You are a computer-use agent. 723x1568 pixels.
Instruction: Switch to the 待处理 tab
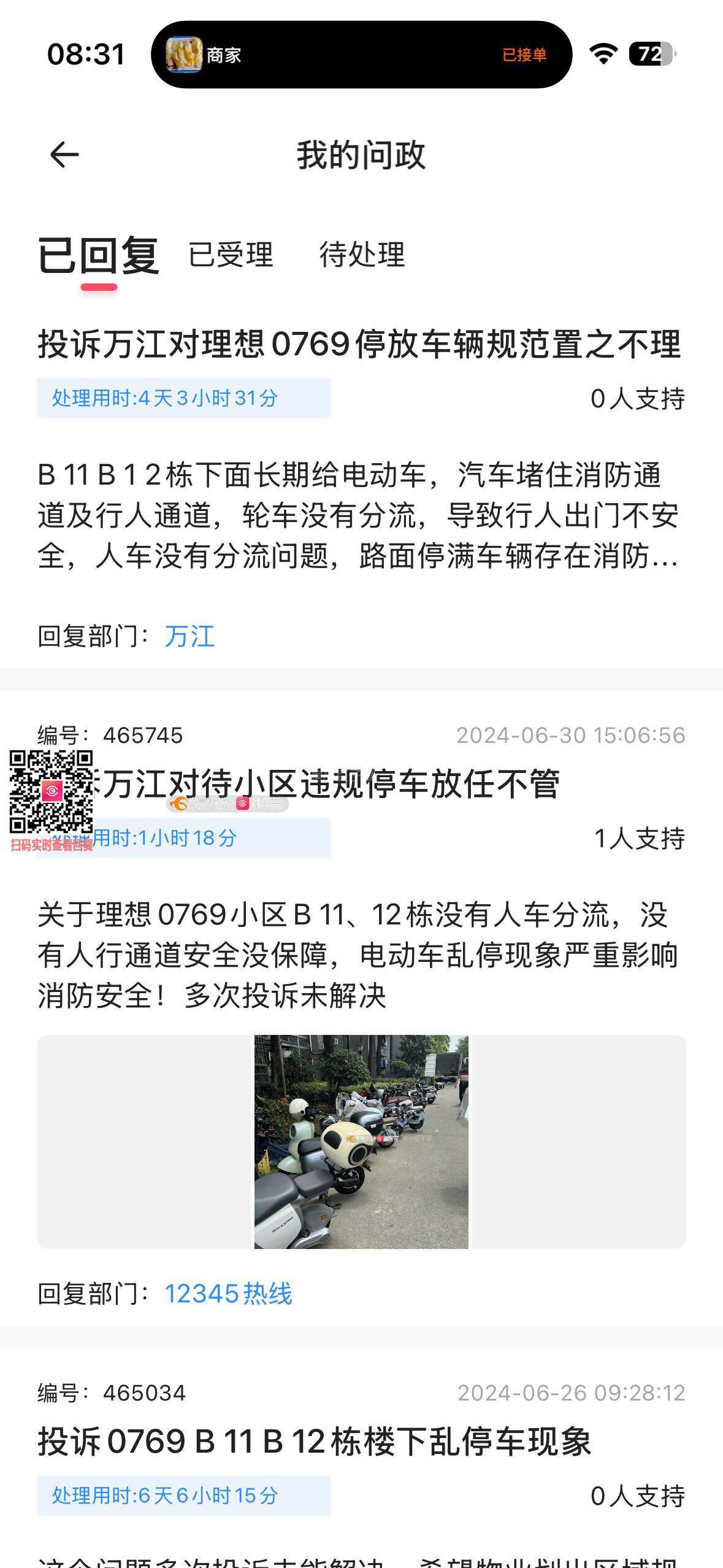pyautogui.click(x=362, y=255)
